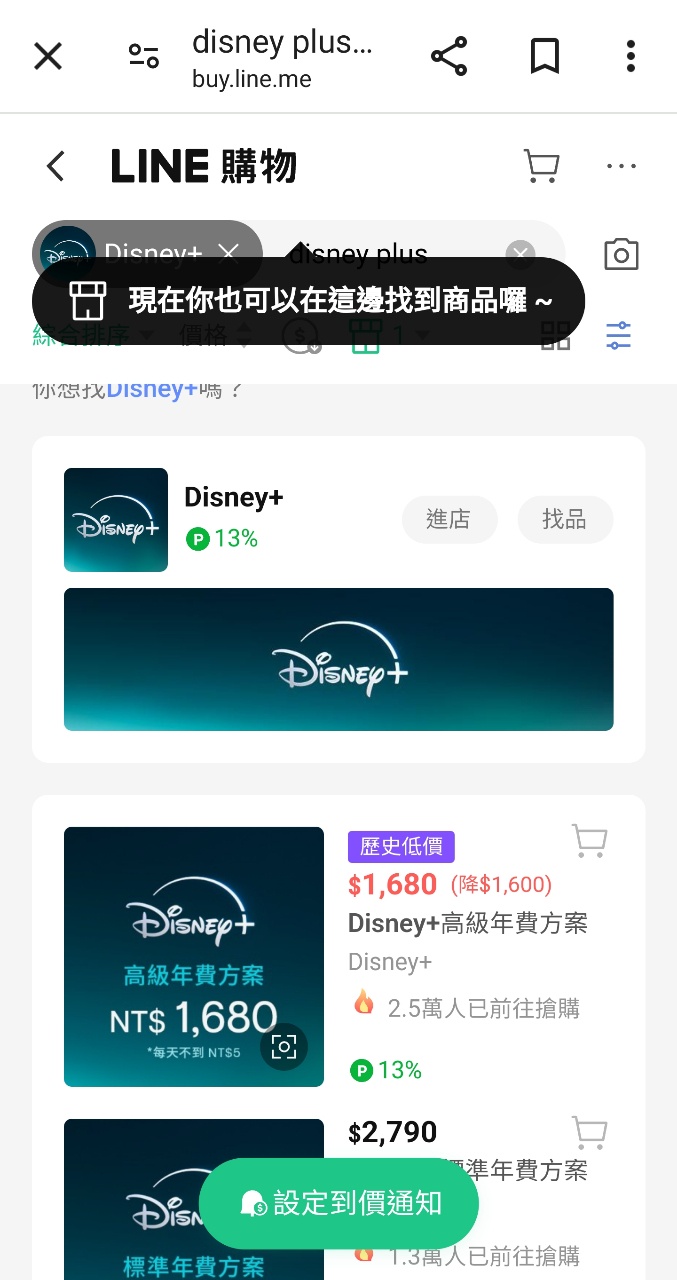Tap 找品 for Disney+ products
This screenshot has width=677, height=1280.
(564, 519)
